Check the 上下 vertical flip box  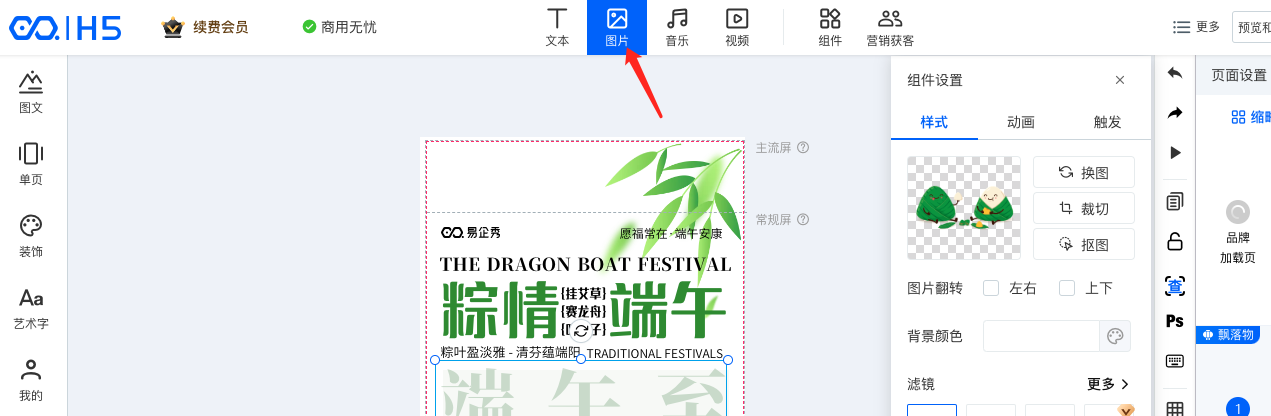click(1067, 288)
